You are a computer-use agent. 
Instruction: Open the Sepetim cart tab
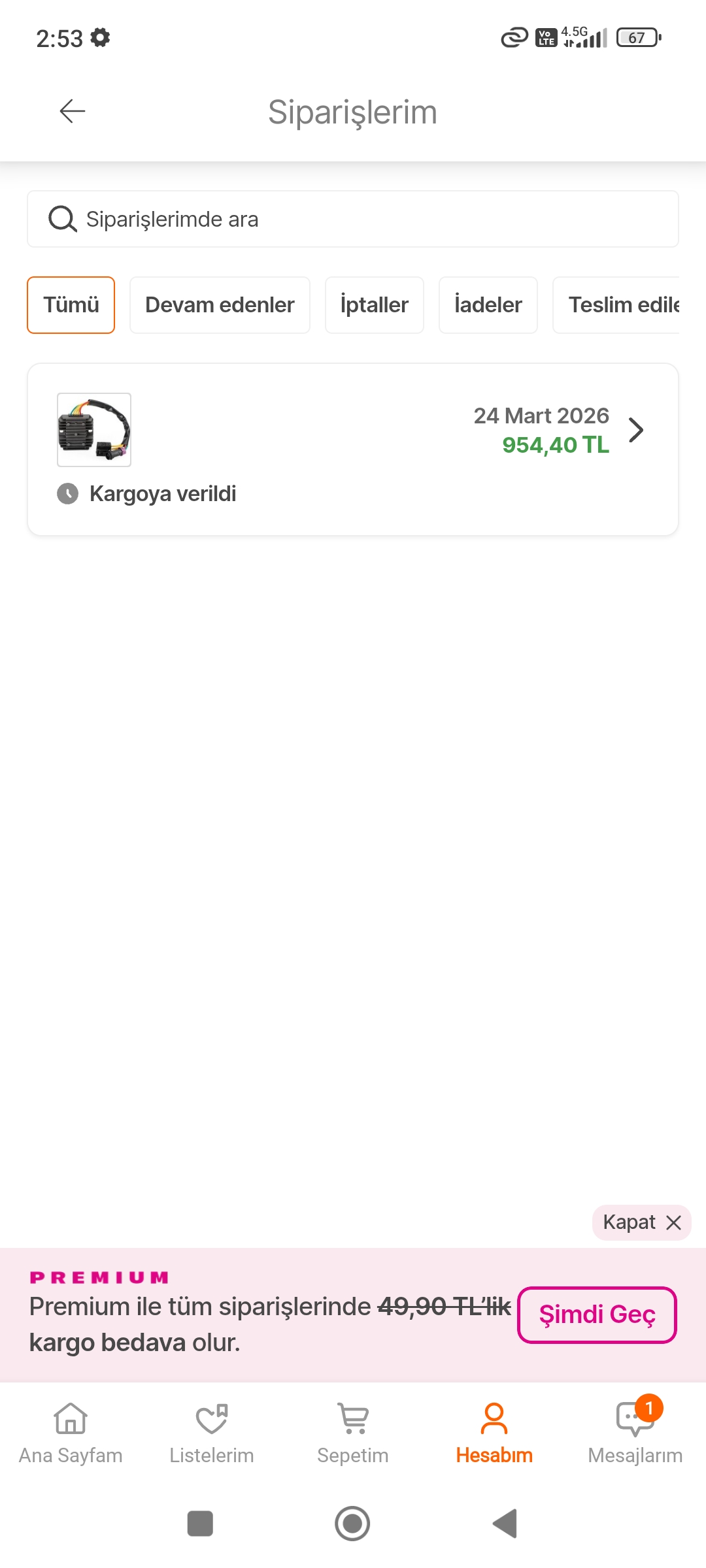click(x=353, y=1432)
